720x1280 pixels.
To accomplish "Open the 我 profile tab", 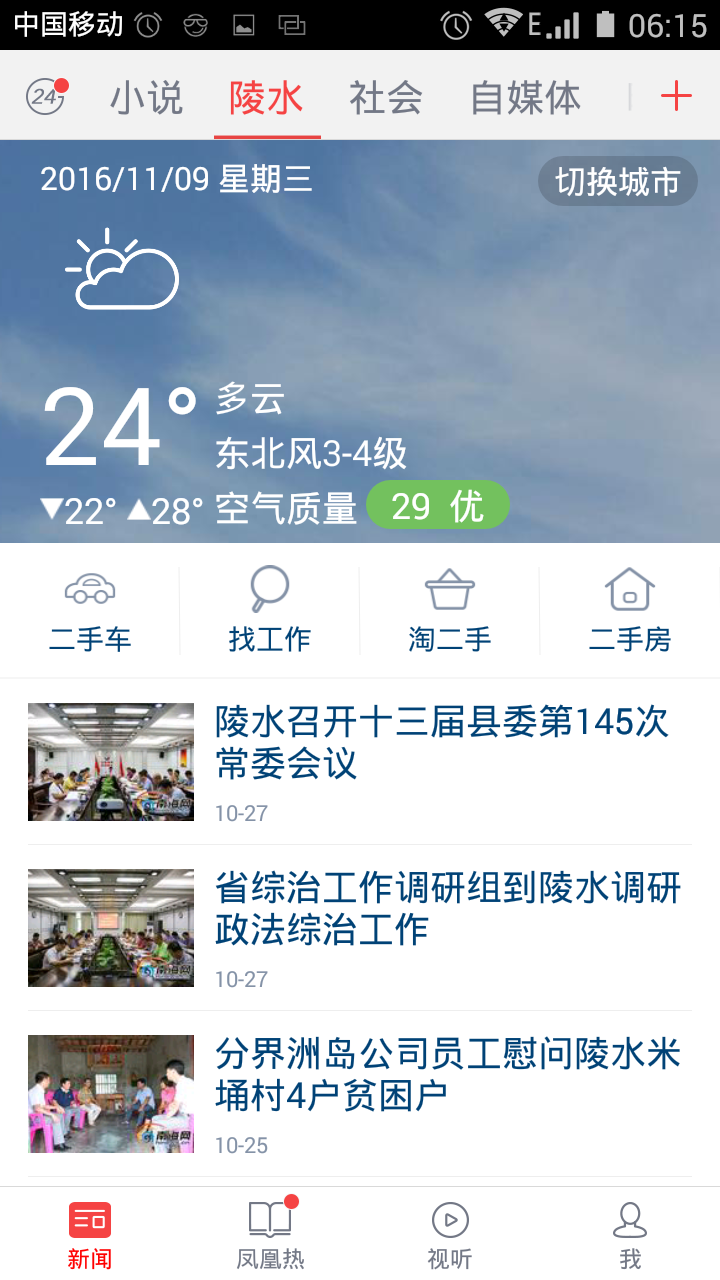I will tap(630, 1234).
